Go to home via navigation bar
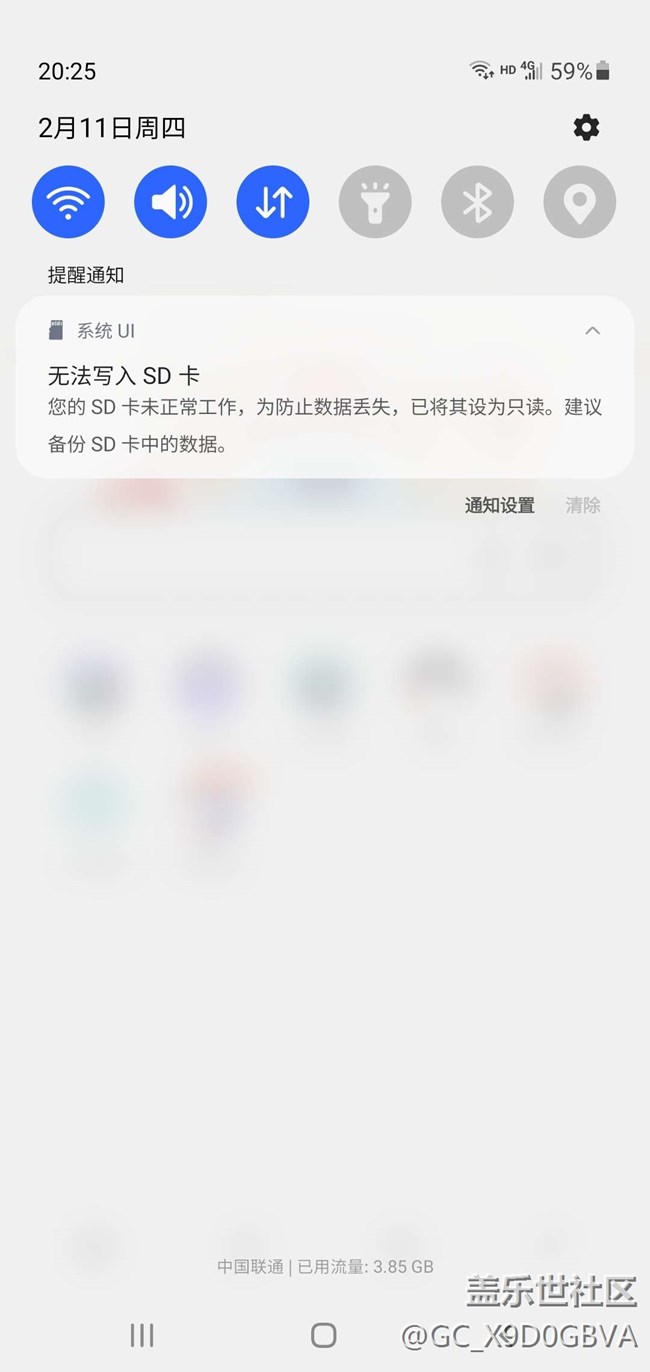 [x=323, y=1334]
